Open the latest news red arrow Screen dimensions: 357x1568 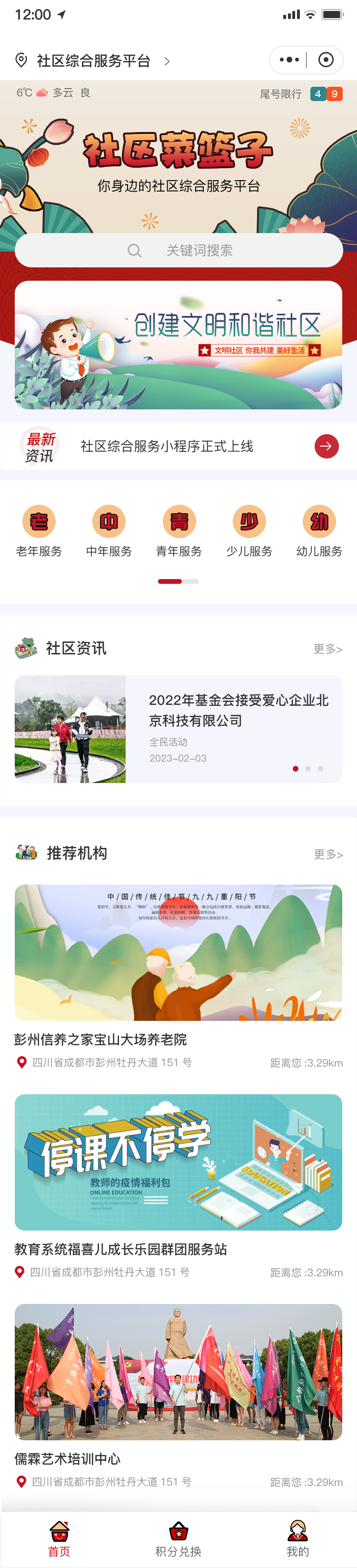(x=326, y=446)
